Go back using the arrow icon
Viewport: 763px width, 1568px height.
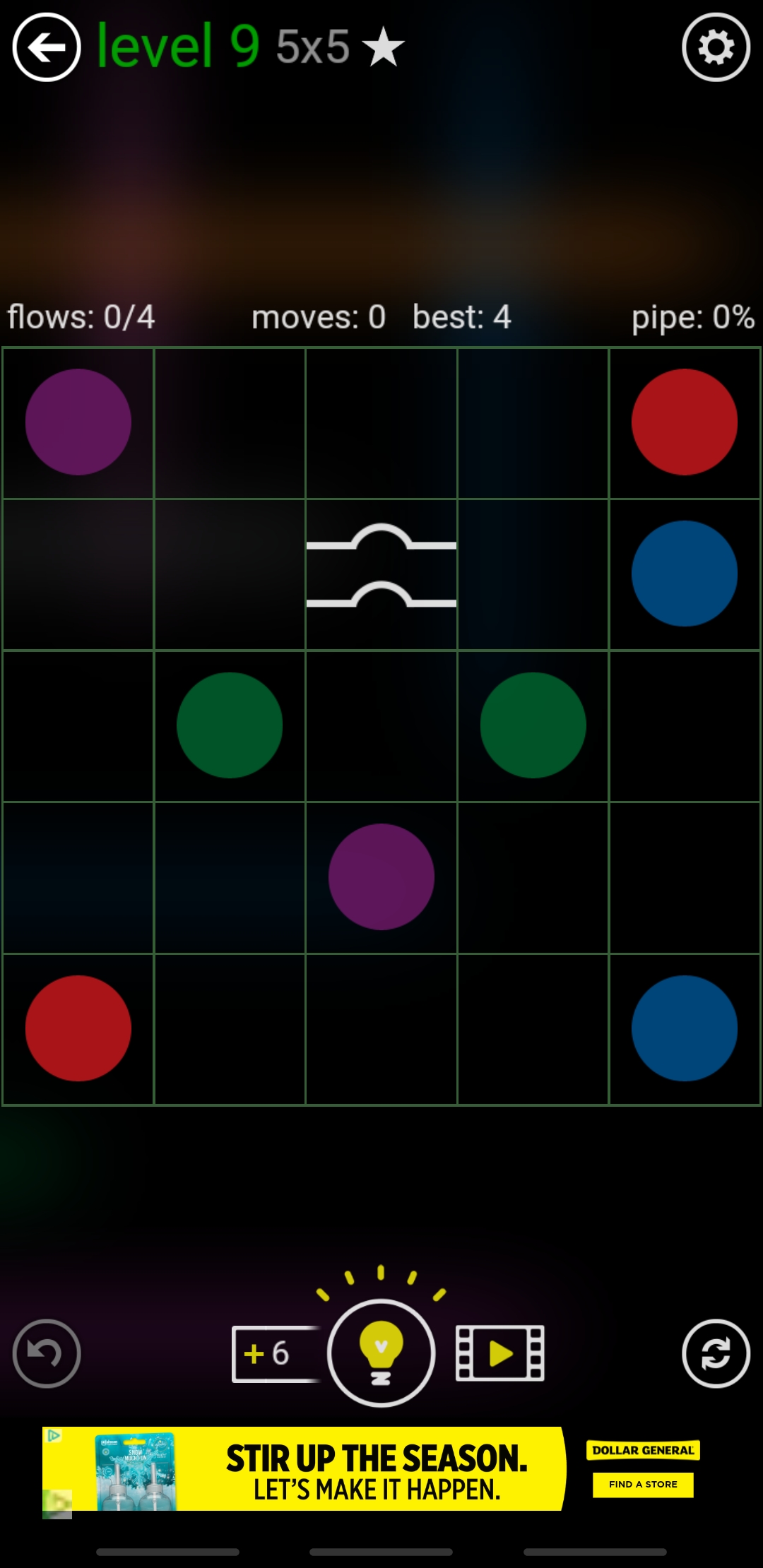(x=47, y=47)
